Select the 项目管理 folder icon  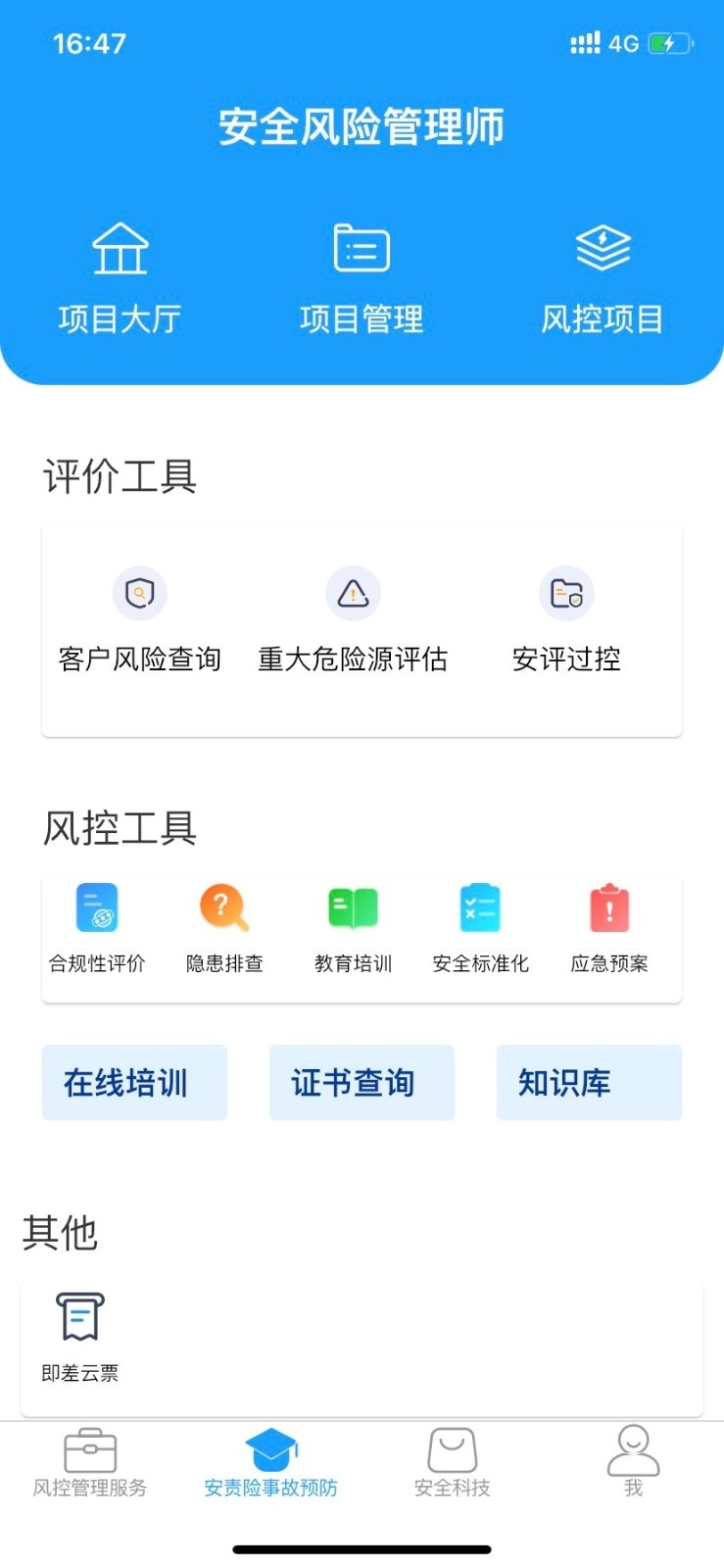362,247
